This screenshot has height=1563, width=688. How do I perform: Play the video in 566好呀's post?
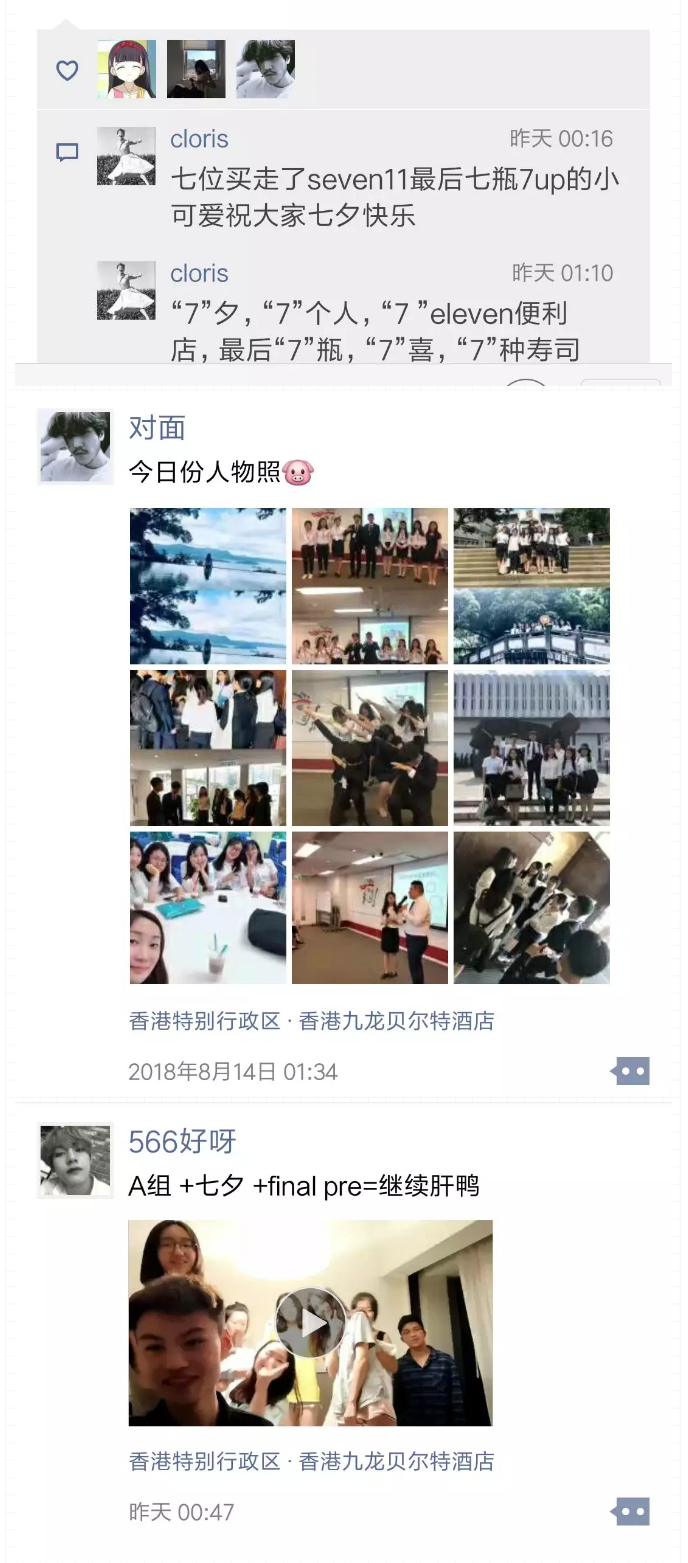[x=310, y=1322]
